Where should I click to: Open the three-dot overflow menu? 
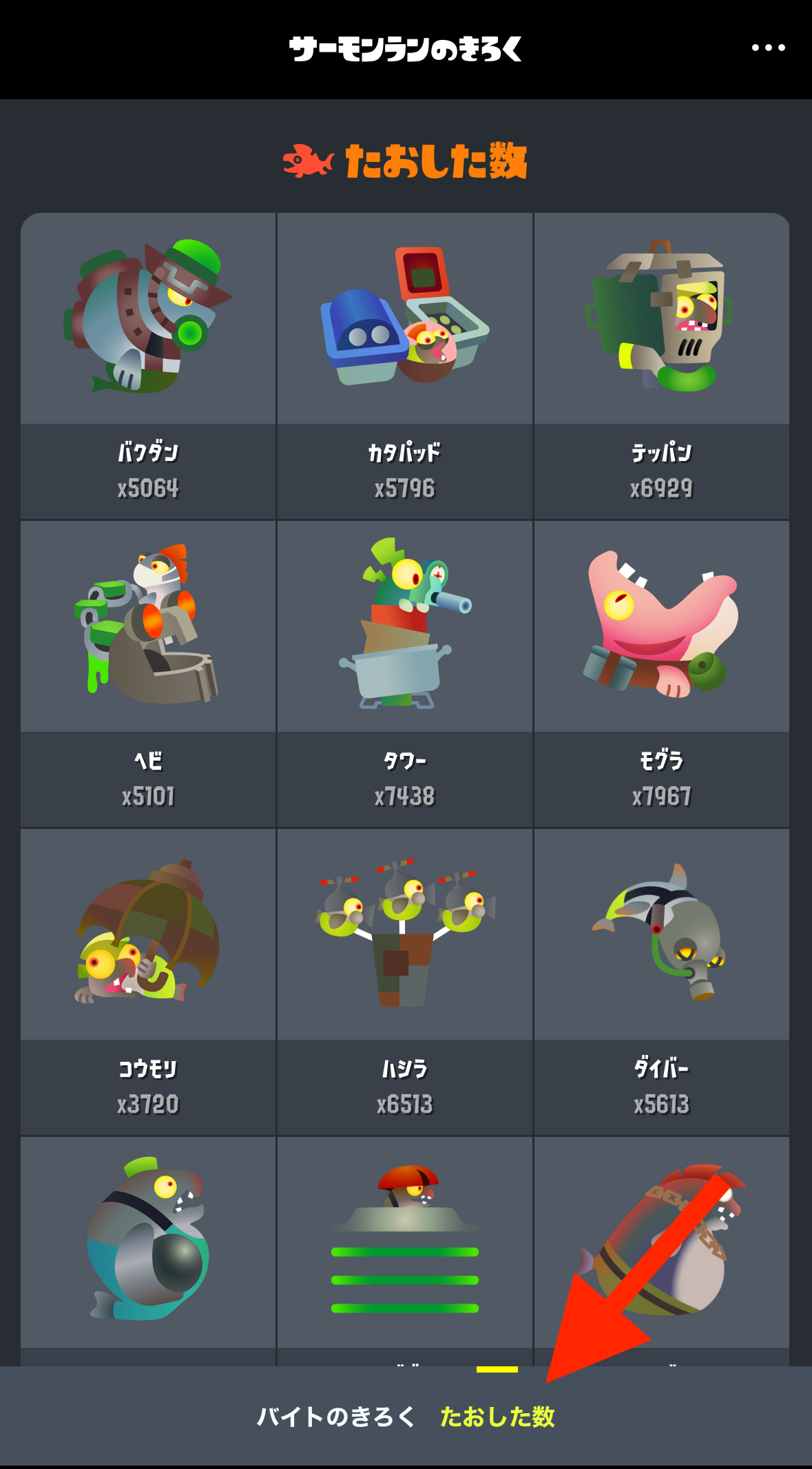tap(768, 48)
